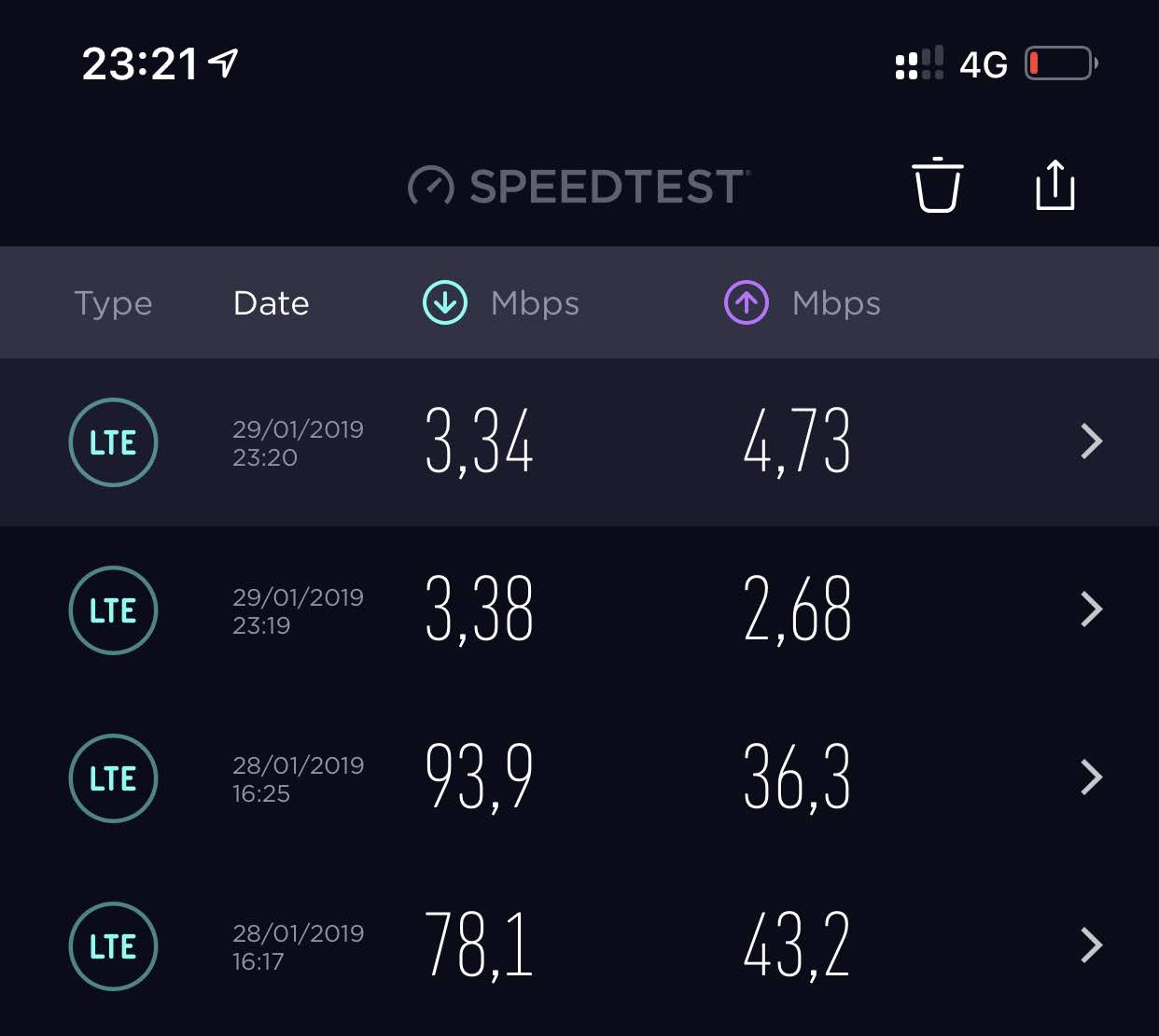The image size is (1159, 1036).
Task: Delete all results with the trash icon
Action: click(937, 185)
